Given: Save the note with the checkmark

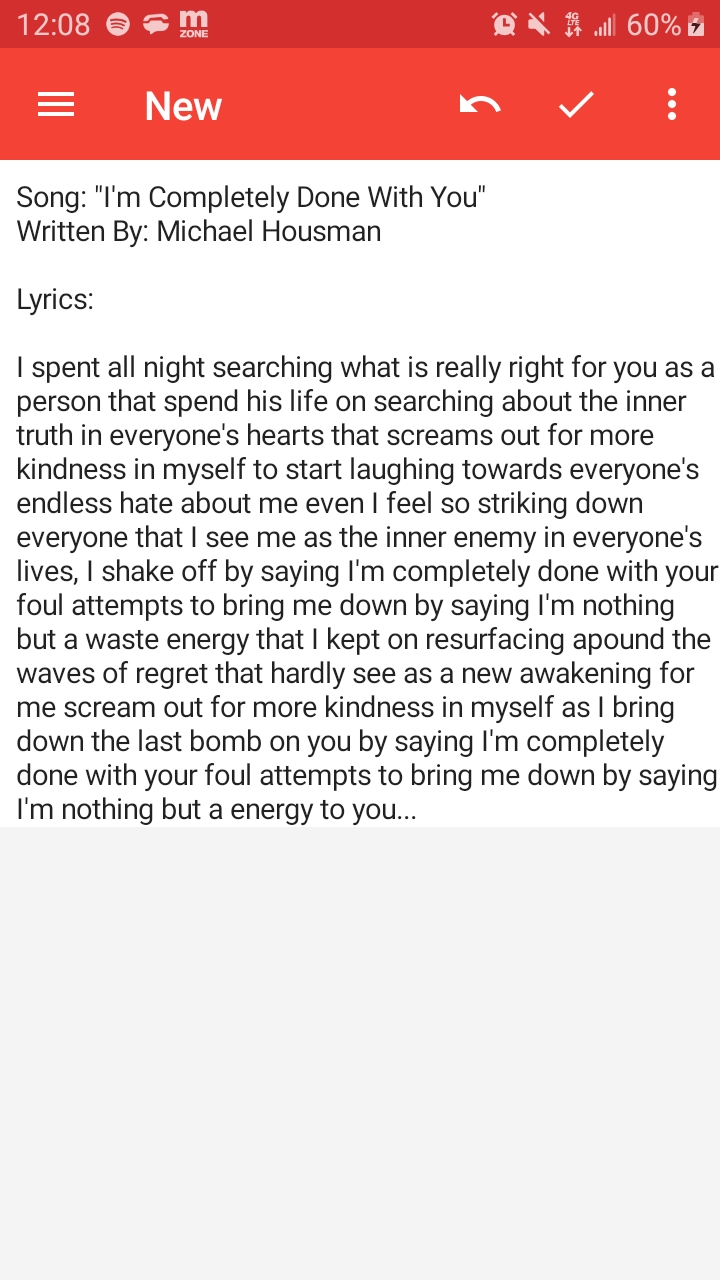Looking at the screenshot, I should [576, 104].
